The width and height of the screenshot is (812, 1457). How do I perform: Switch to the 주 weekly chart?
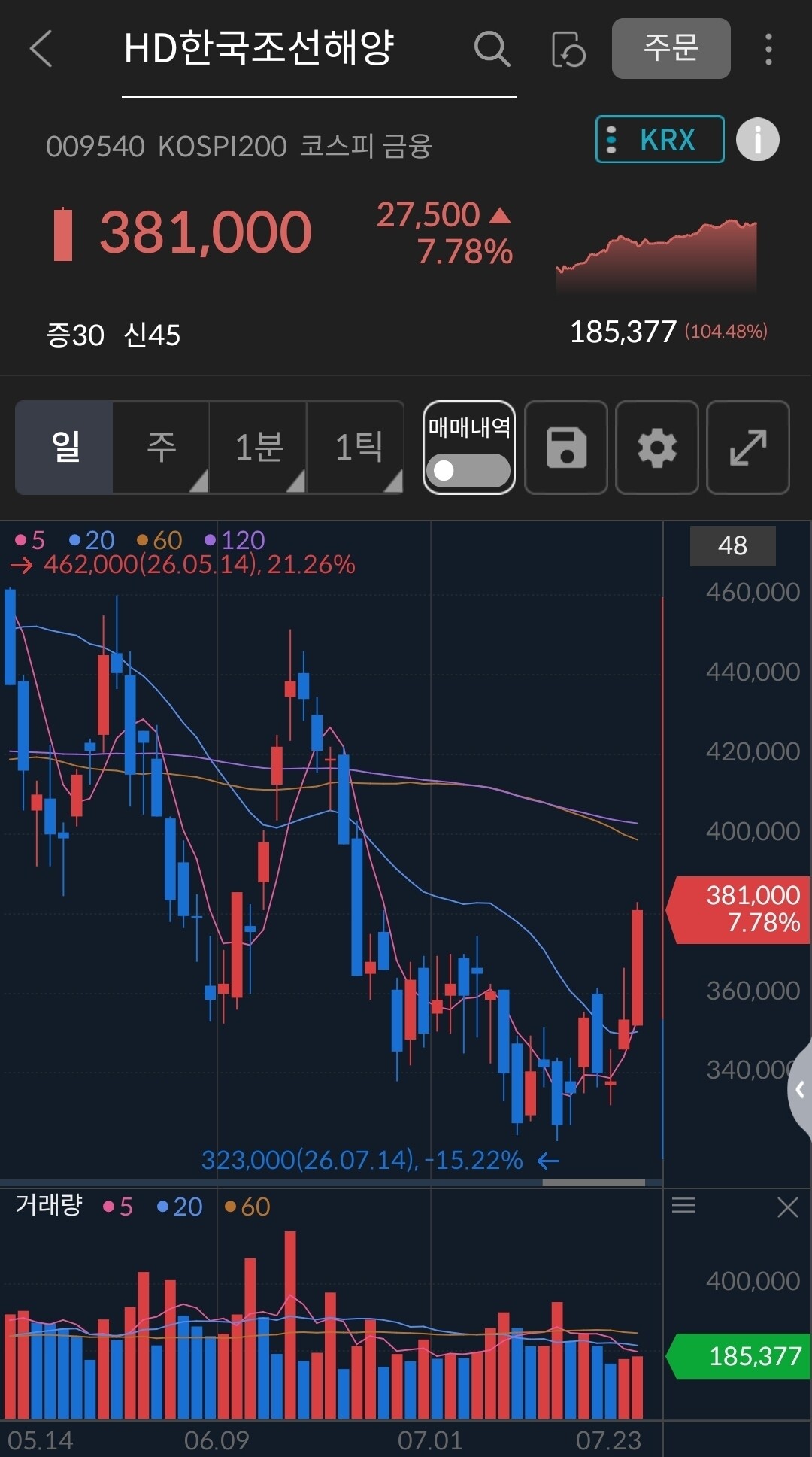161,448
